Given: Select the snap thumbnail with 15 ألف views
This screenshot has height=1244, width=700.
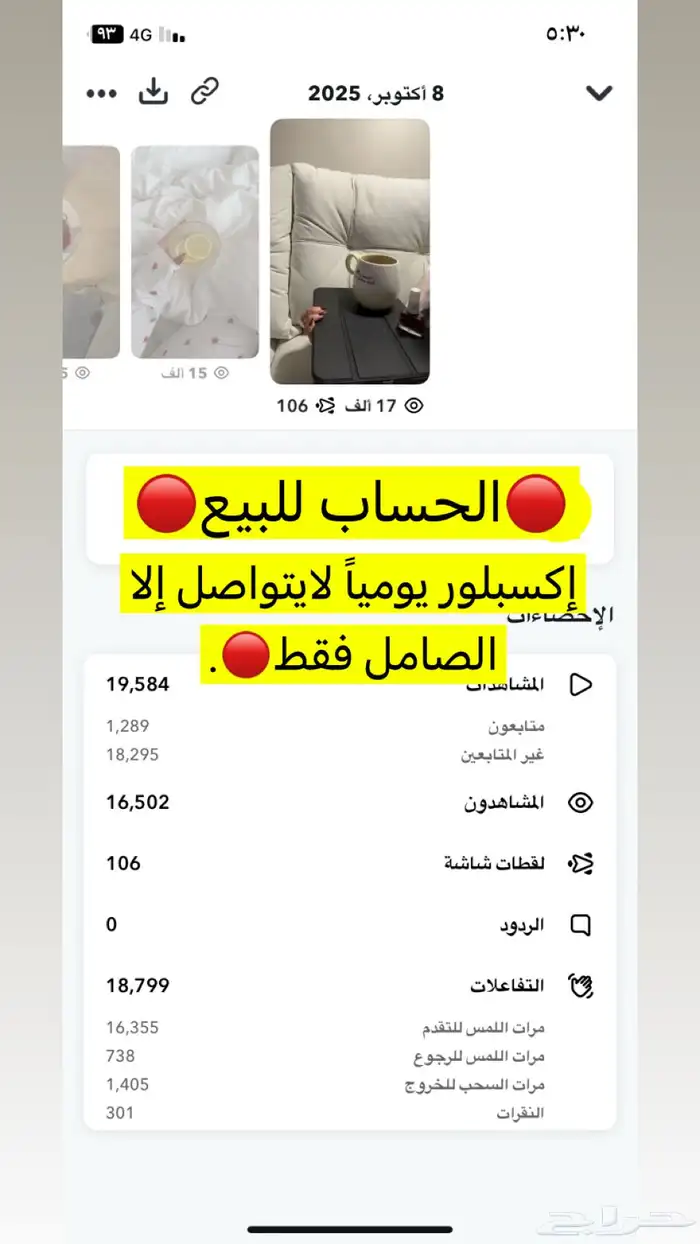Looking at the screenshot, I should pyautogui.click(x=195, y=252).
